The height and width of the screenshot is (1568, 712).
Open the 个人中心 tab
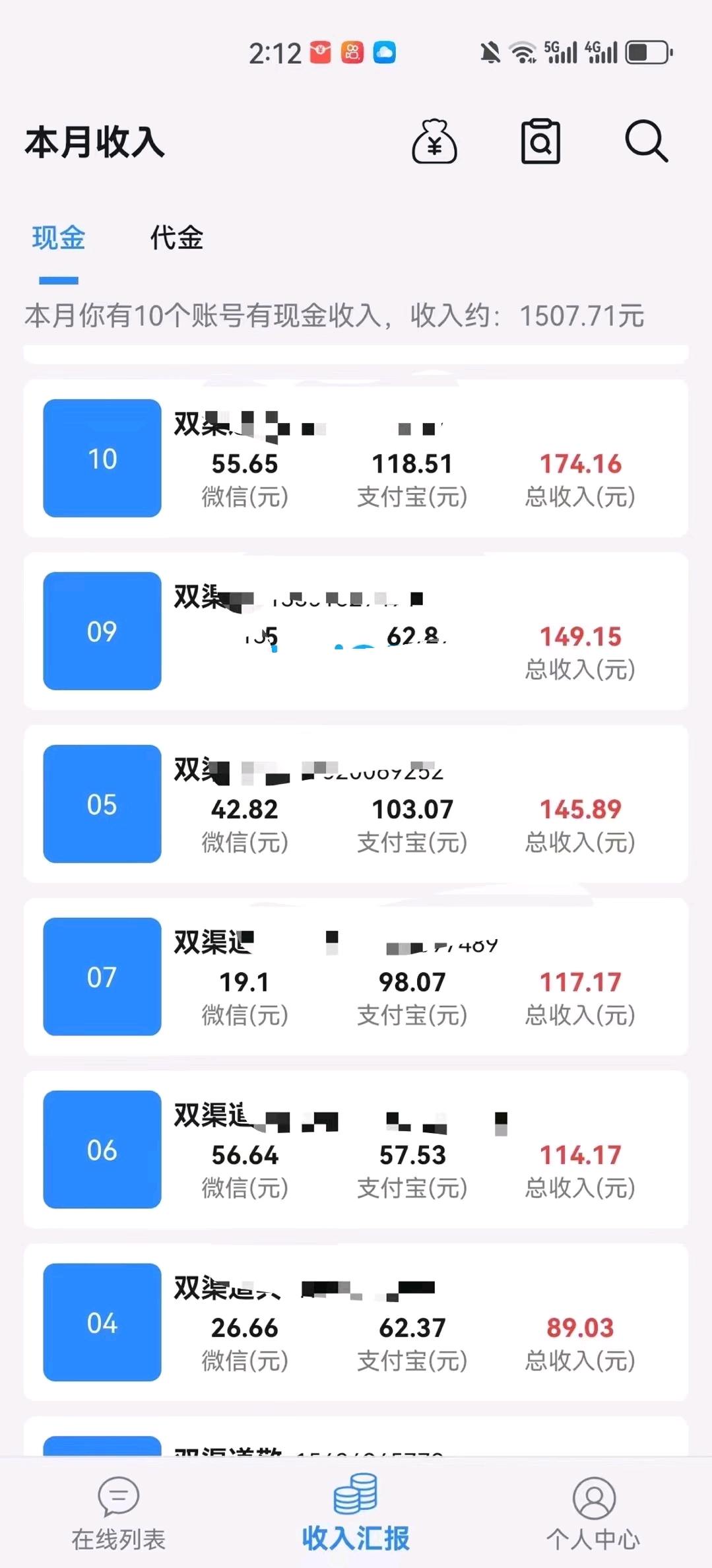pos(593,1514)
